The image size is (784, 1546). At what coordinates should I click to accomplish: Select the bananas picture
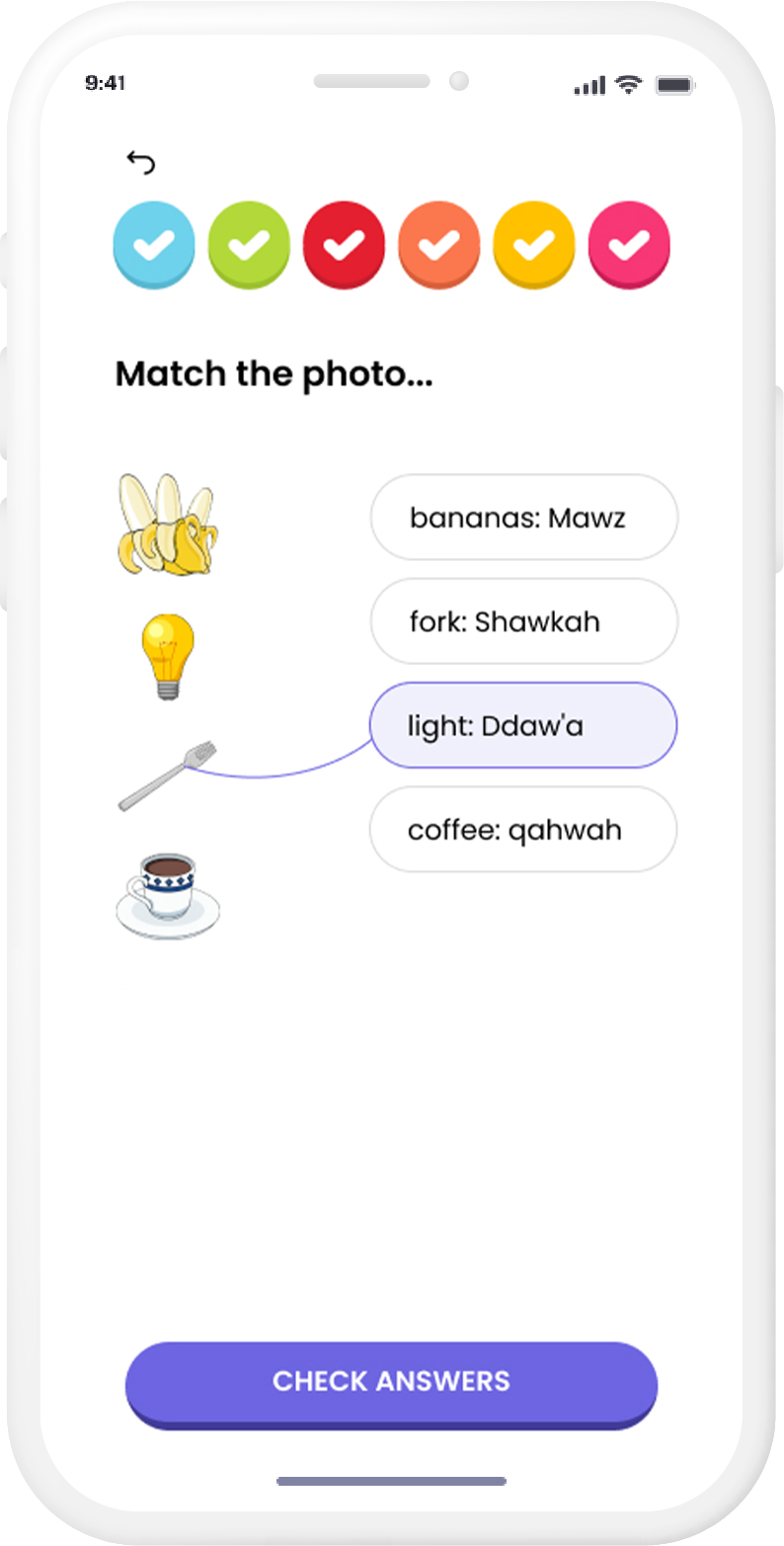[x=166, y=526]
